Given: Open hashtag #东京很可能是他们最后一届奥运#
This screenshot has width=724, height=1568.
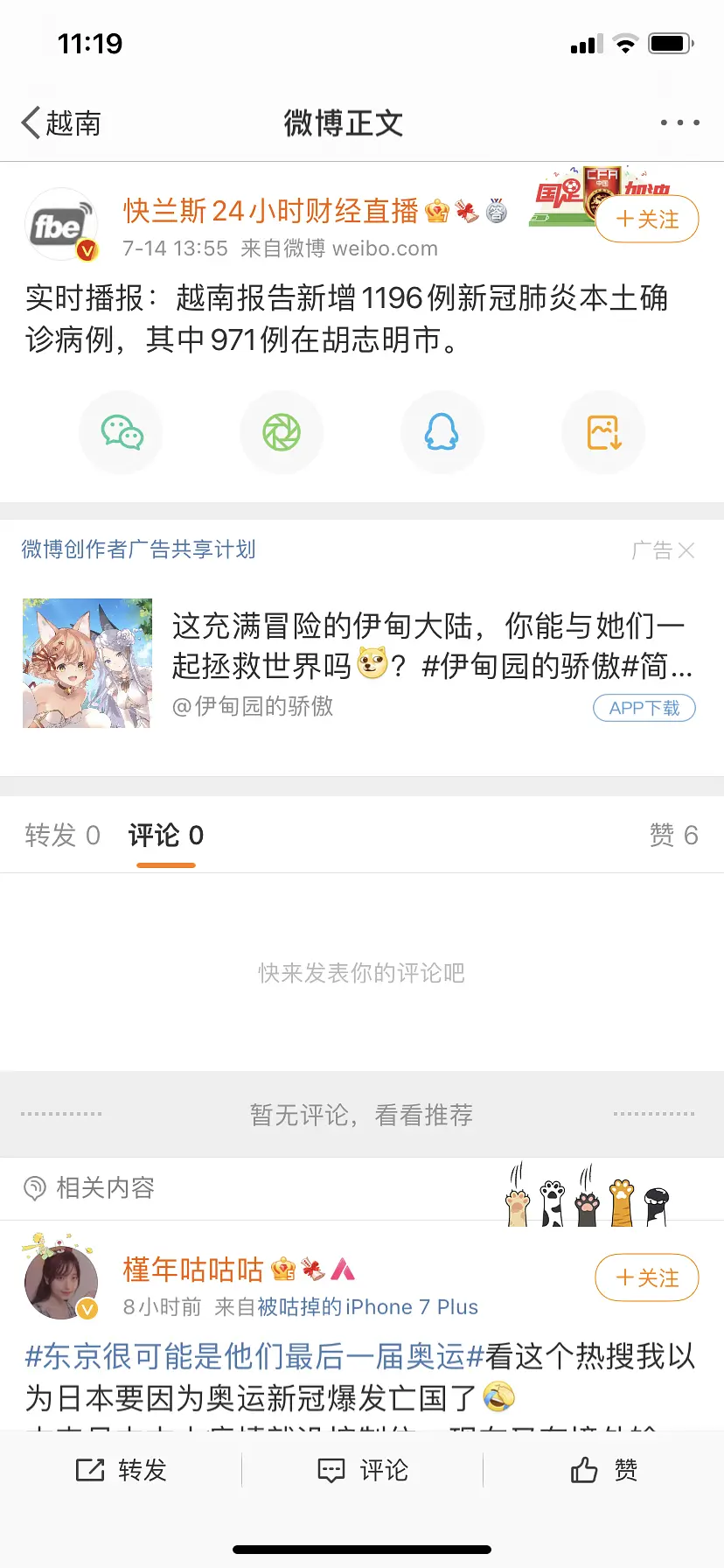Looking at the screenshot, I should pyautogui.click(x=254, y=1356).
